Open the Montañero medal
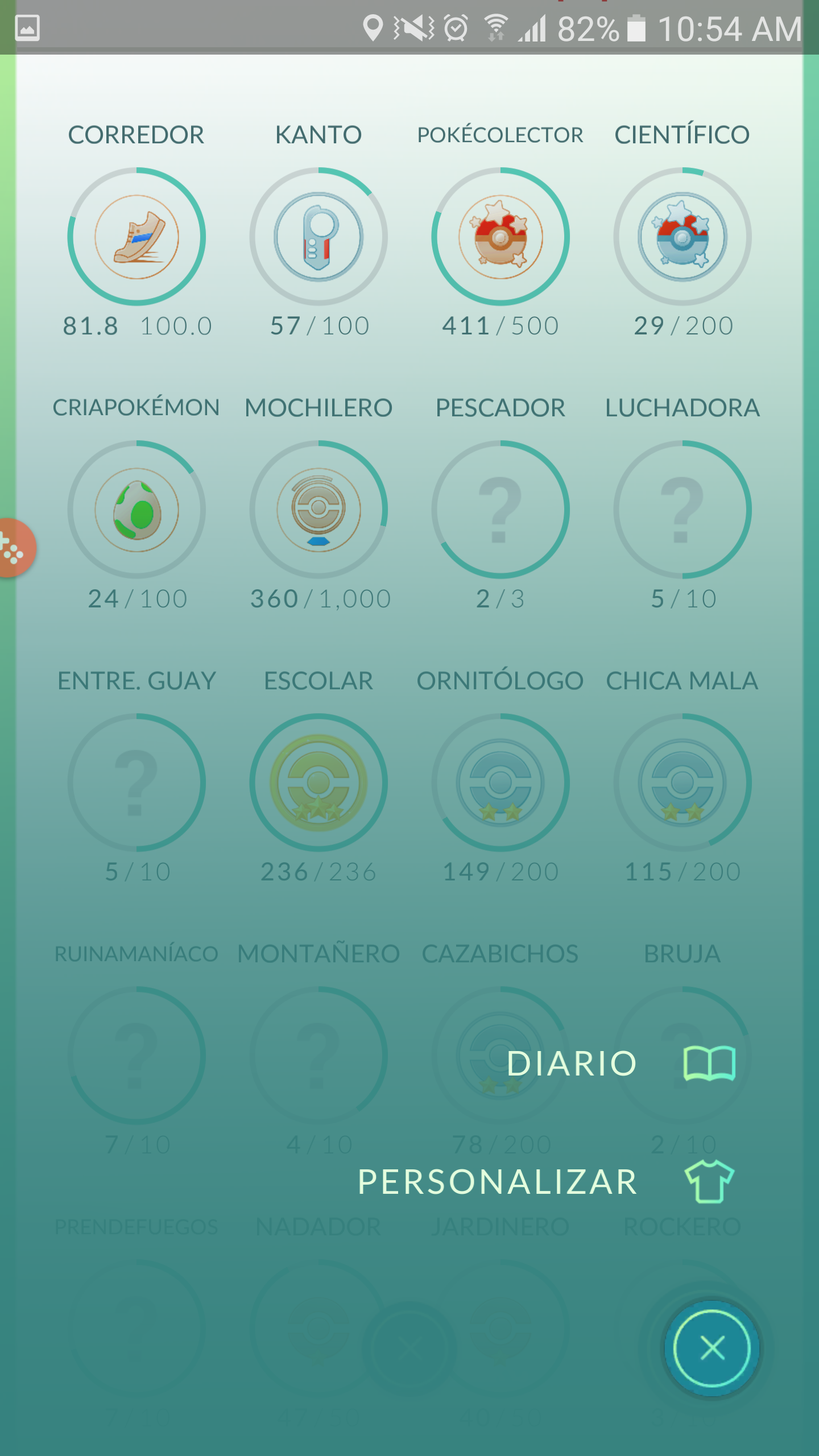The height and width of the screenshot is (1456, 819). pos(318,1056)
